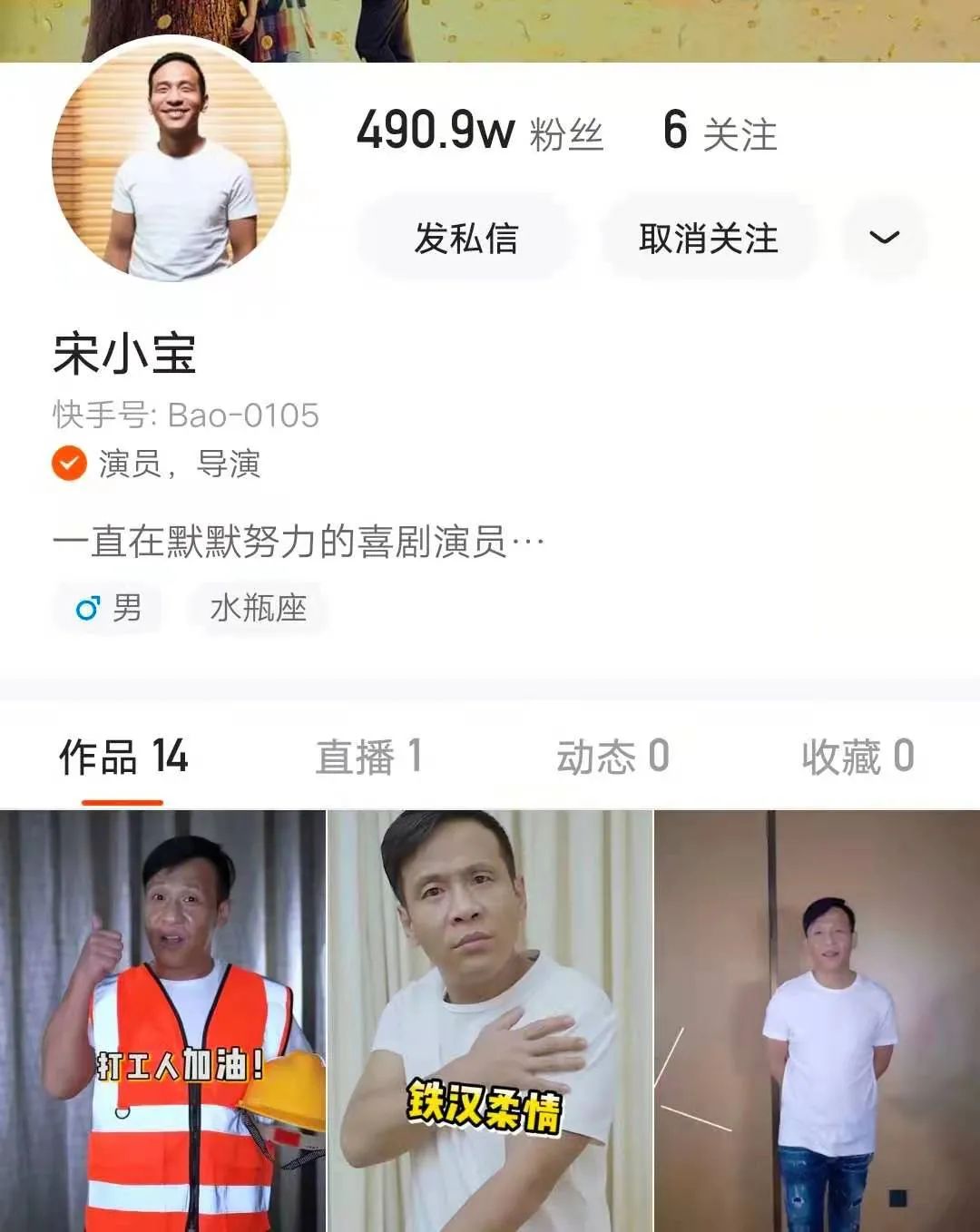Play the 打工人加油 video
This screenshot has height=1232, width=980.
tap(163, 1021)
